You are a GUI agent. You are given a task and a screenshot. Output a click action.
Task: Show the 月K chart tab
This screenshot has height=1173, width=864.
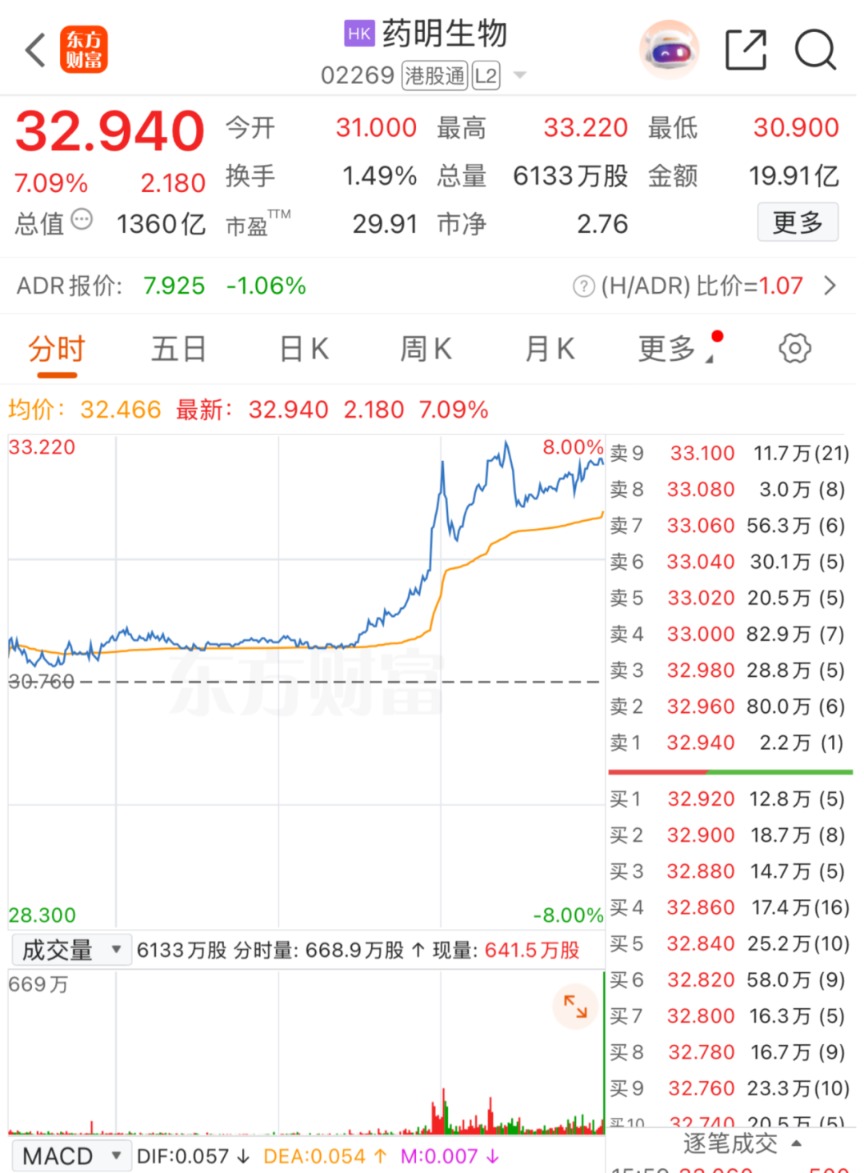[x=549, y=349]
